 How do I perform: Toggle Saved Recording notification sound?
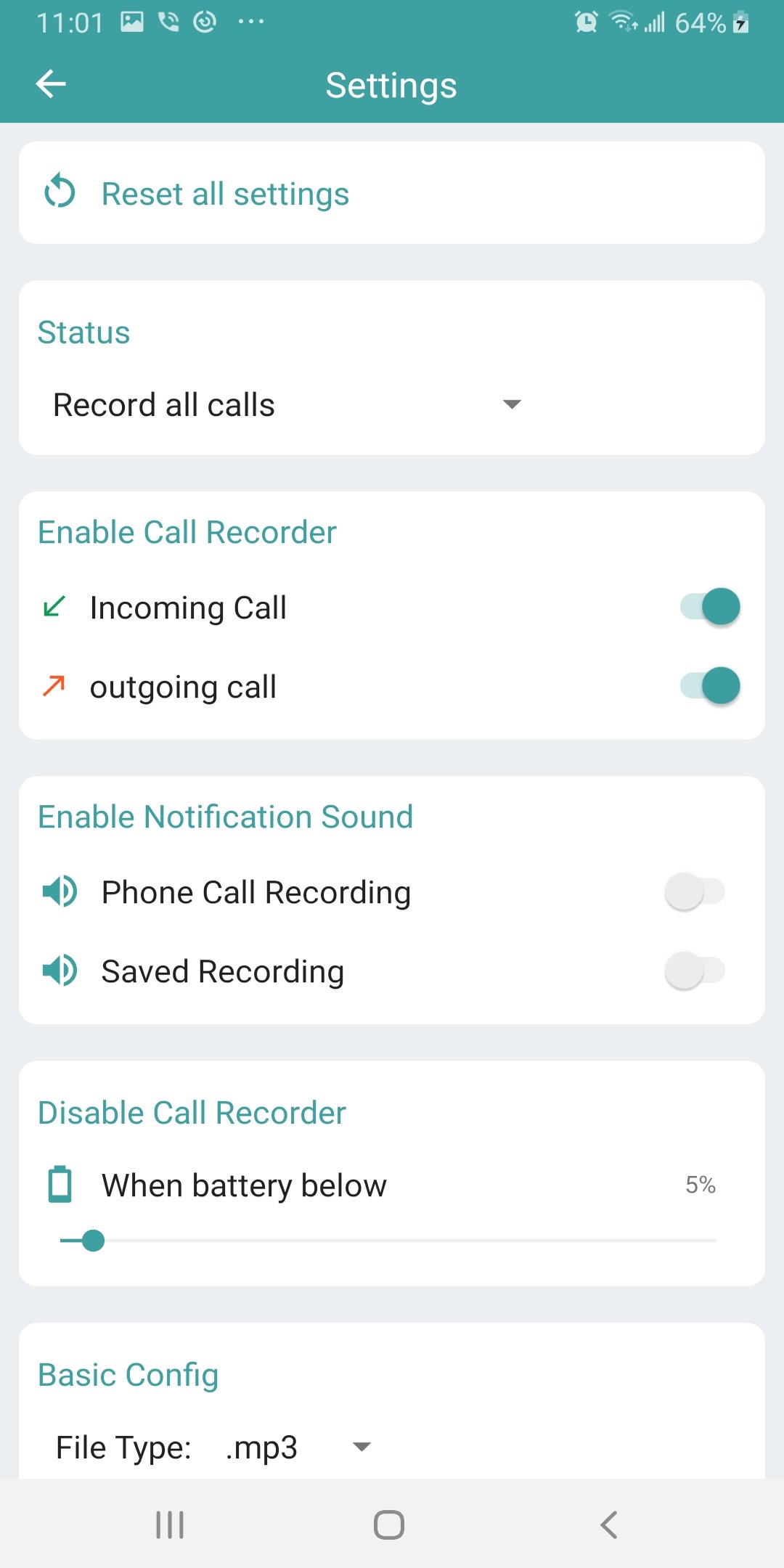(x=694, y=971)
